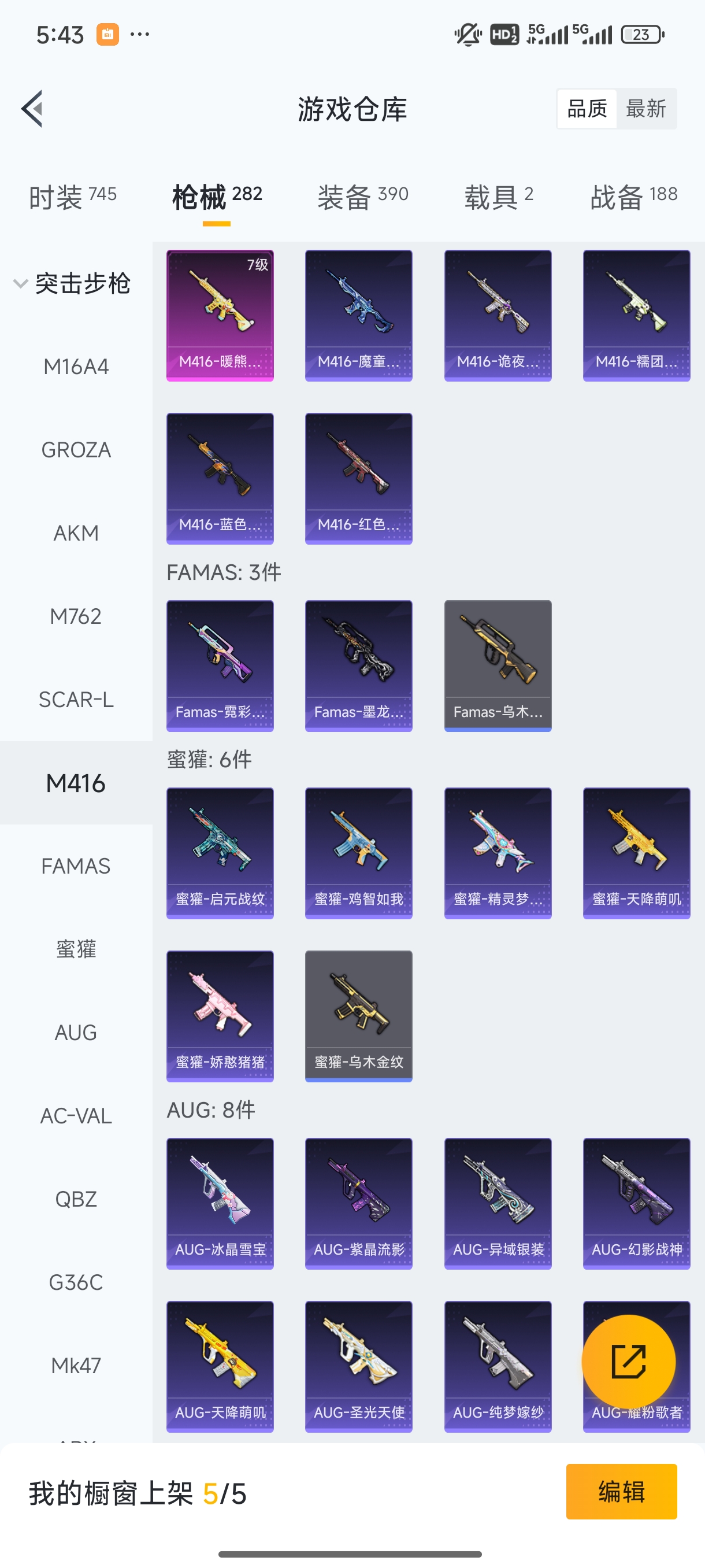Collapse the 突击步枪 category
This screenshot has width=705, height=1568.
tap(72, 284)
